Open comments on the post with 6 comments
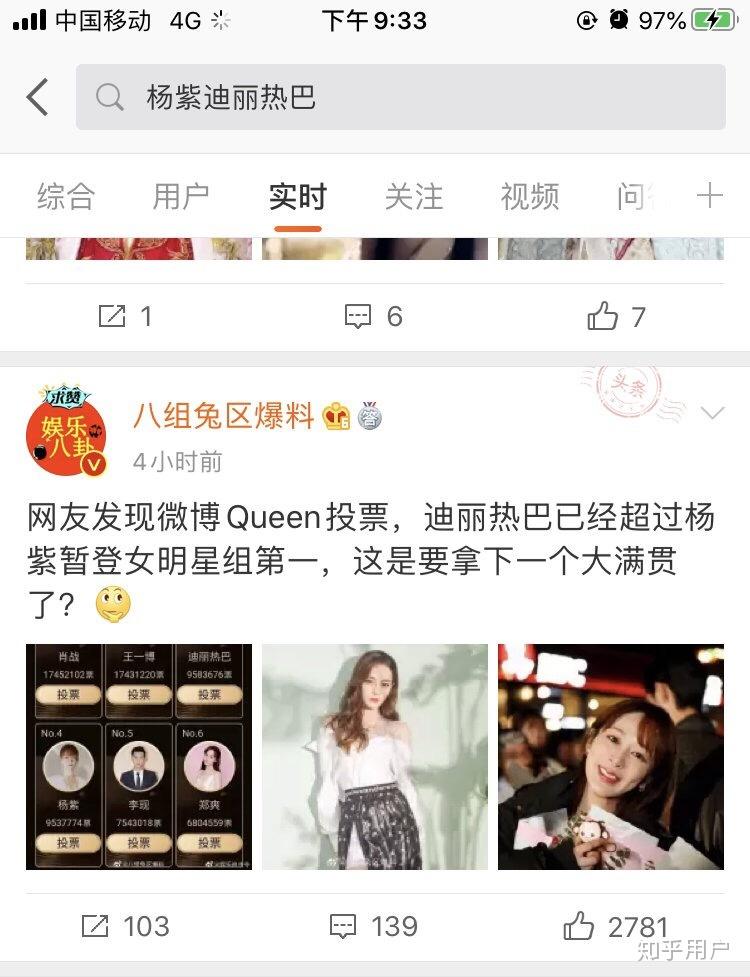The image size is (750, 977). [373, 317]
